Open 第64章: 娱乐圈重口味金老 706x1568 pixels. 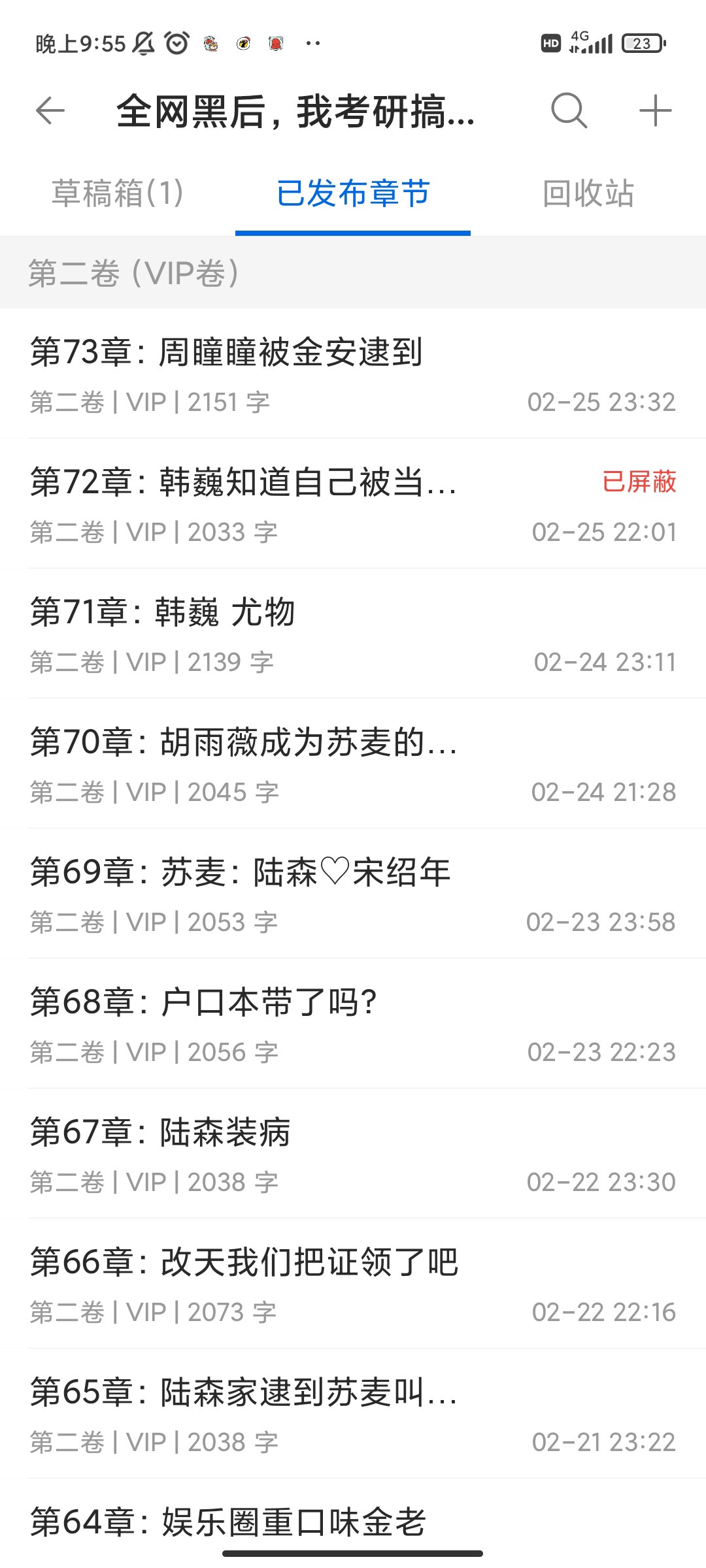click(x=353, y=1522)
